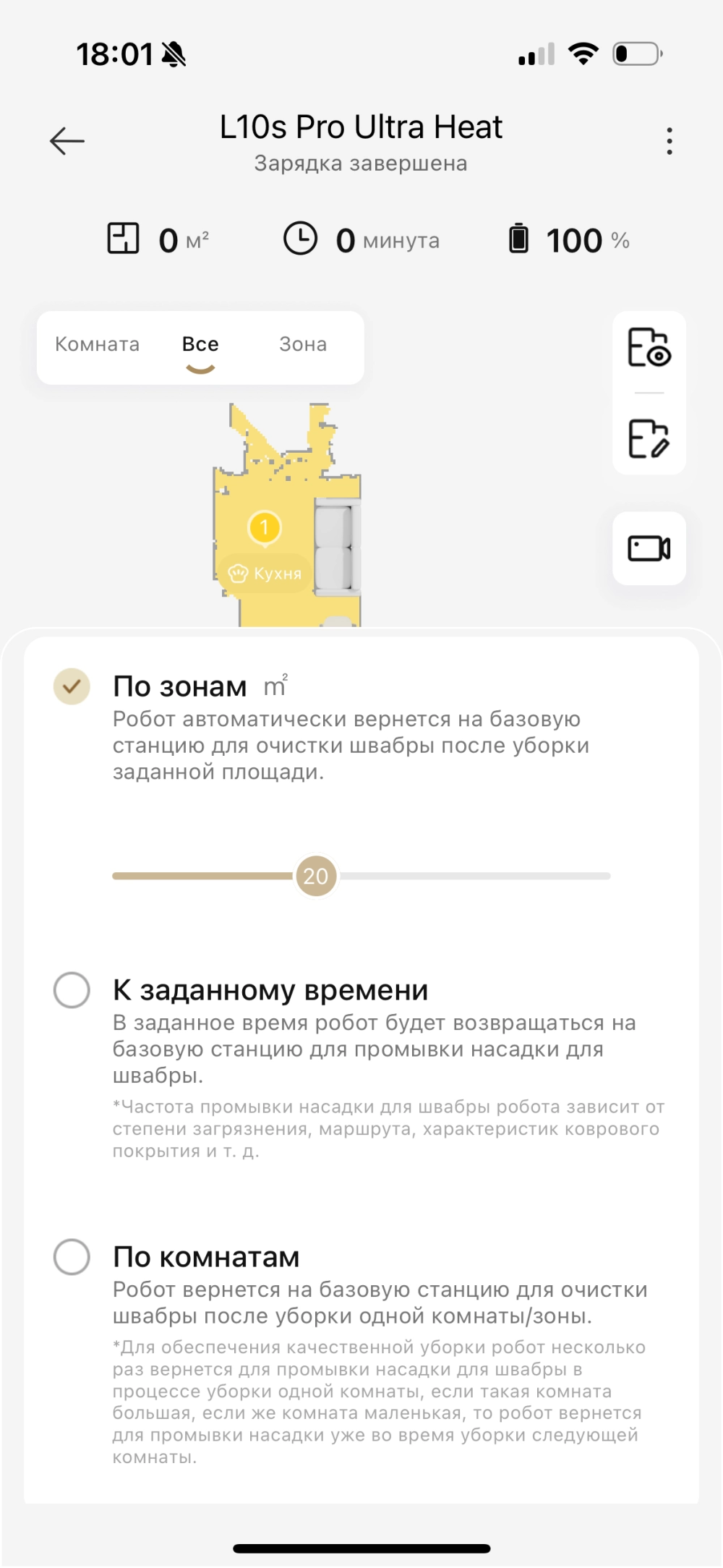Image resolution: width=723 pixels, height=1568 pixels.
Task: Open the live video camera
Action: [649, 548]
